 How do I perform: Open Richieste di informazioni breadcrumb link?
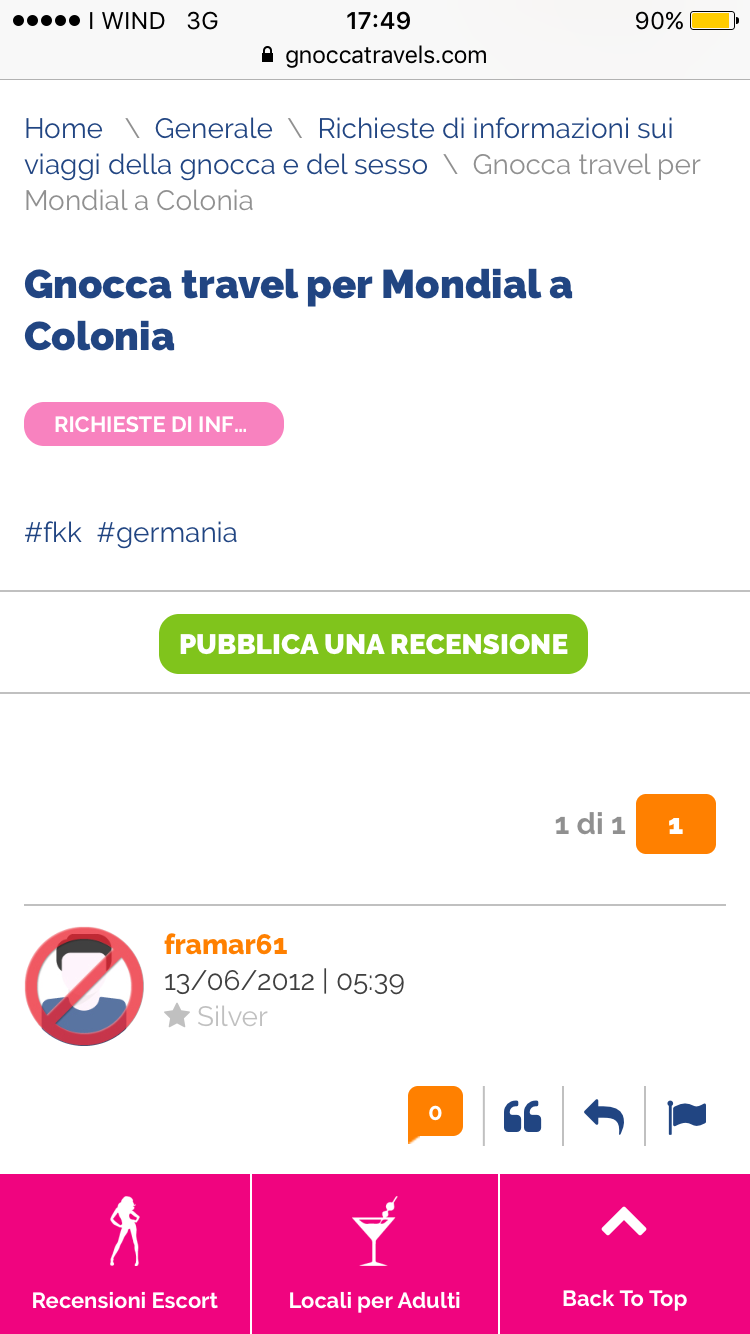tap(494, 129)
